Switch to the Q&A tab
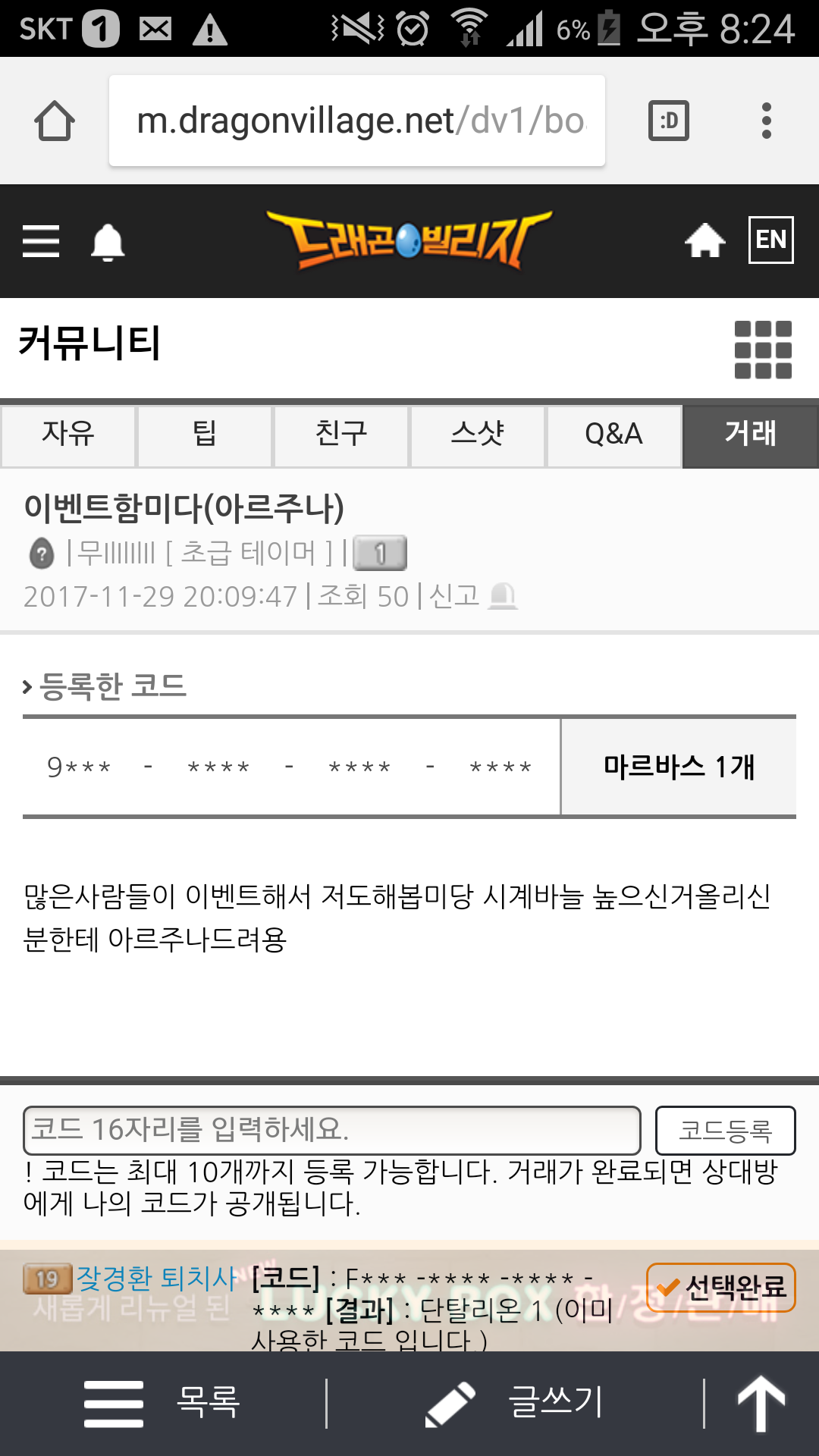Screen dimensions: 819x1456 click(x=613, y=435)
